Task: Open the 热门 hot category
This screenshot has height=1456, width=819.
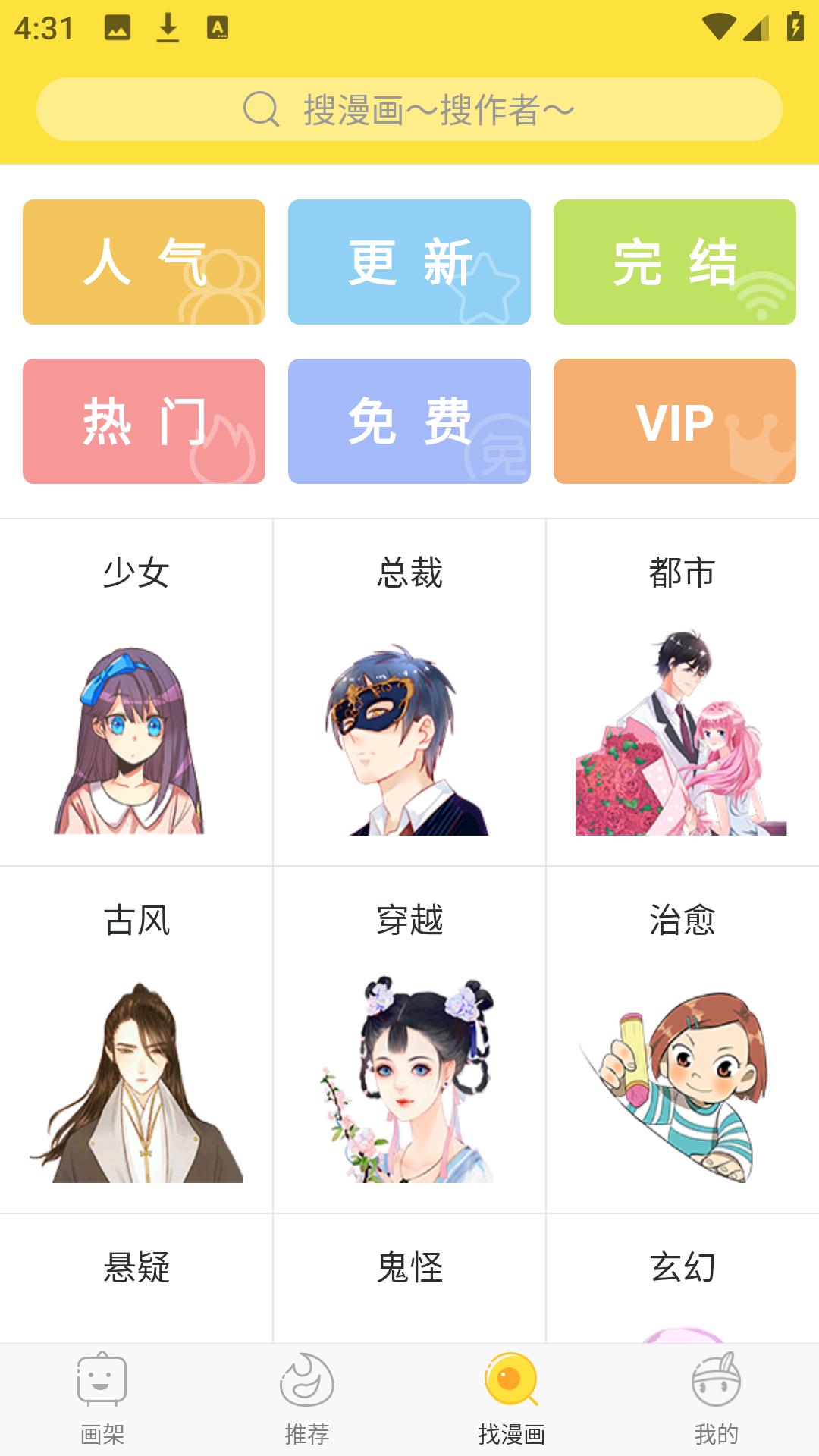Action: click(143, 421)
